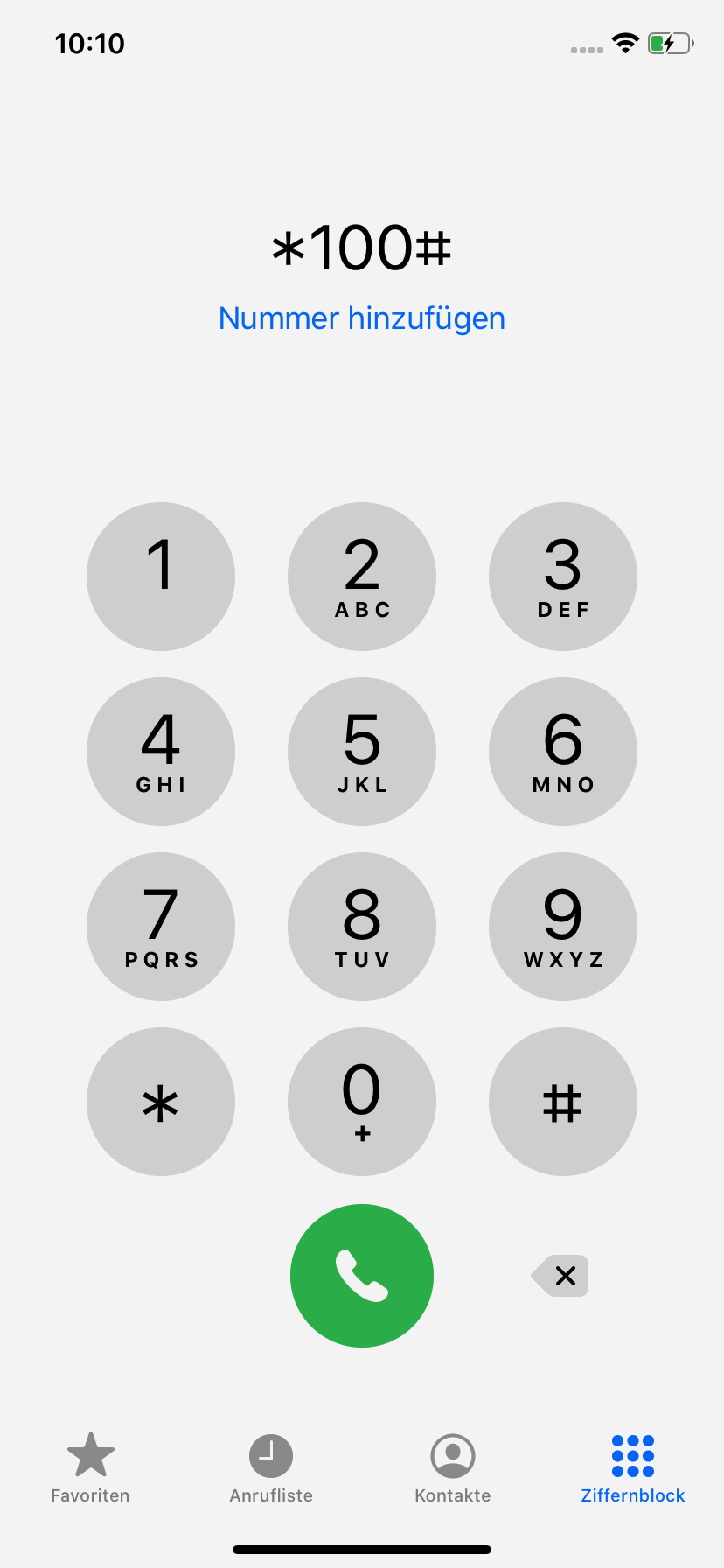Tap the 9 WXYZ key
Screen dimensions: 724x1568
(563, 927)
